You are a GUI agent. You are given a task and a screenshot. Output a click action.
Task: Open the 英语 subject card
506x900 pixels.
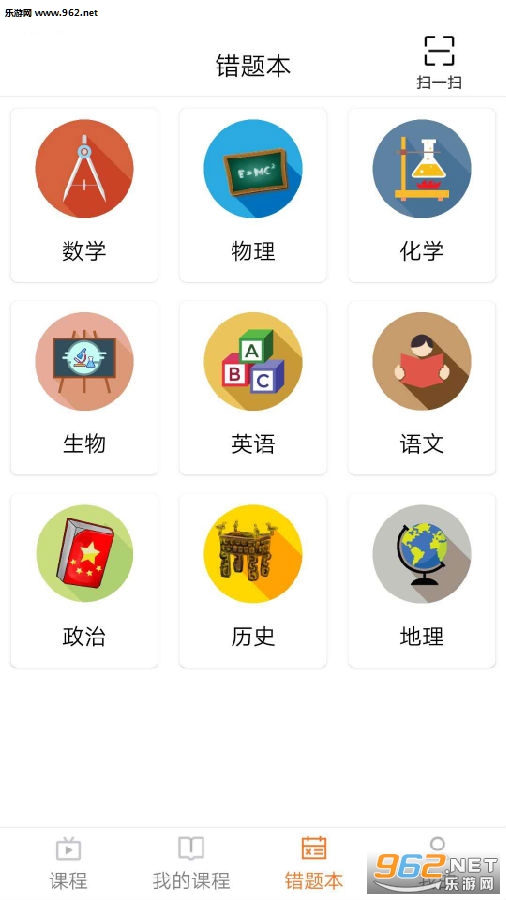click(253, 388)
